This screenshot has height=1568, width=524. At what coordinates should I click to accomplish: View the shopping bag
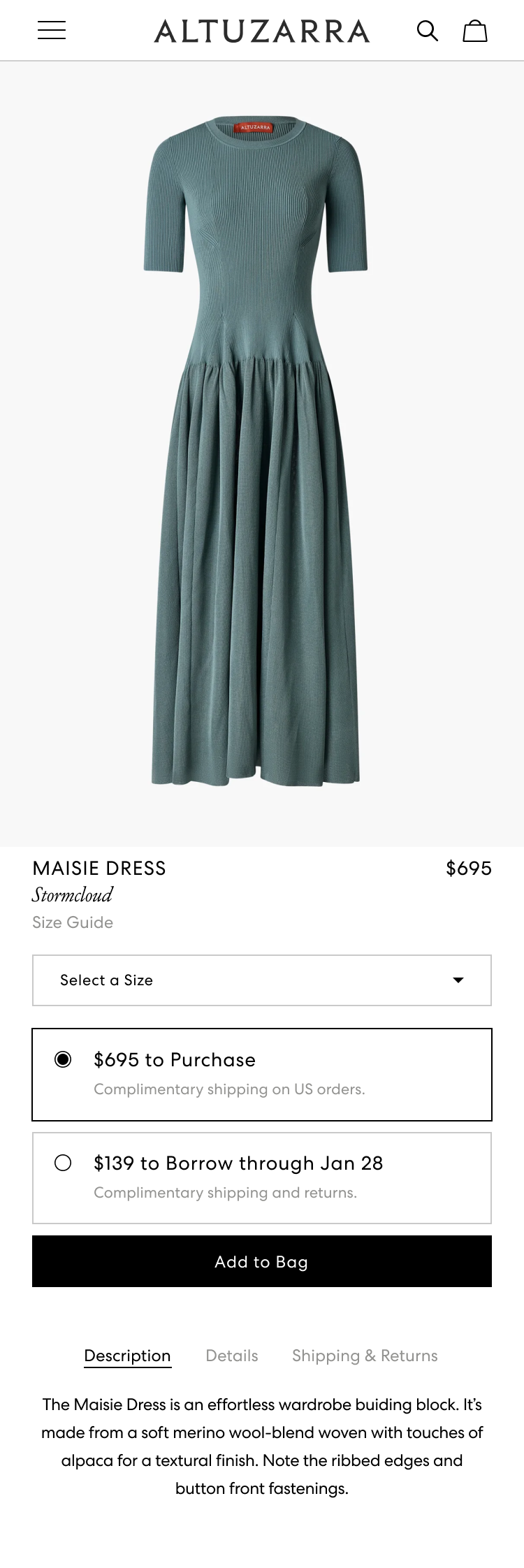pyautogui.click(x=475, y=31)
